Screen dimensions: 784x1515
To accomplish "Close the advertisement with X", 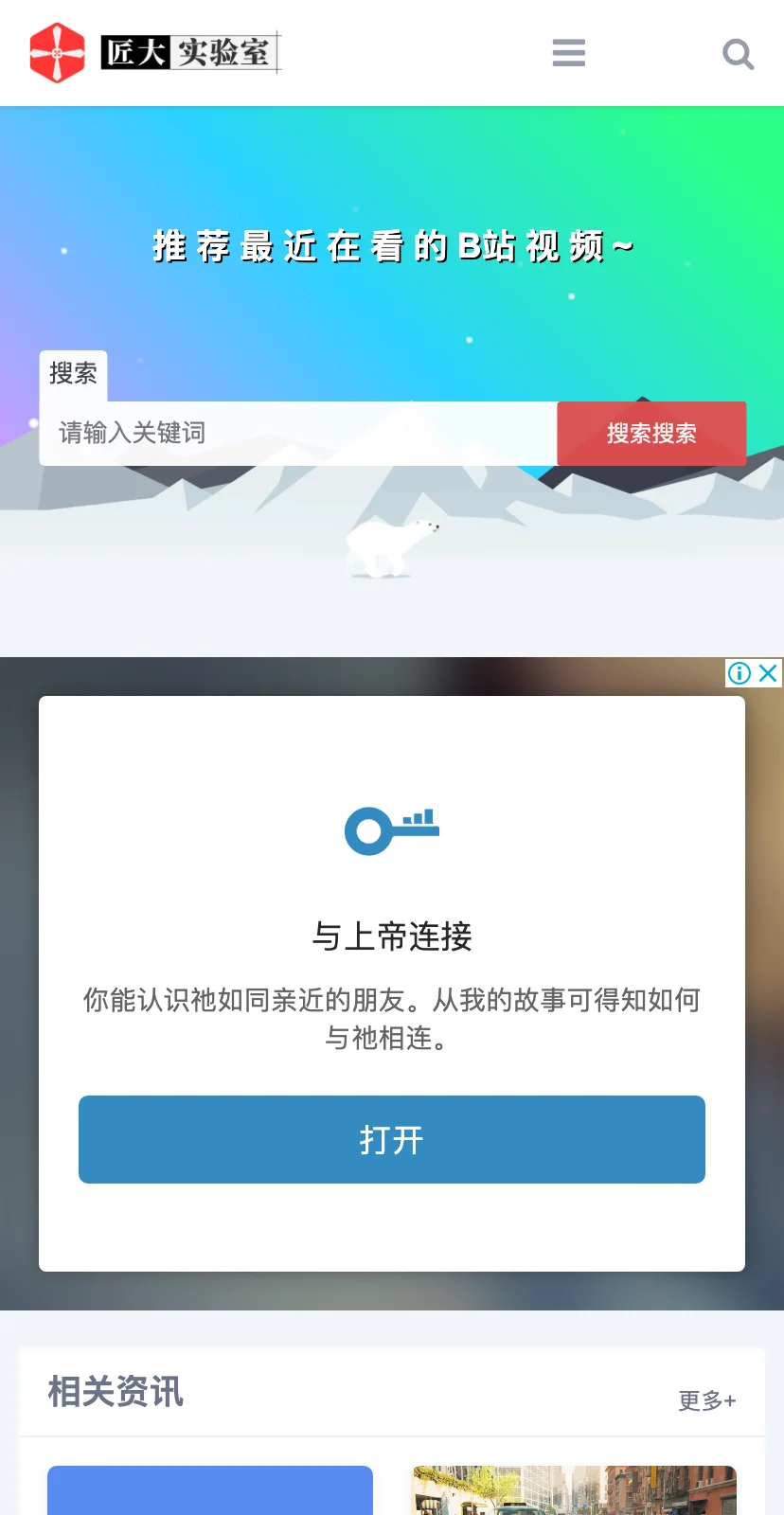I will point(769,672).
